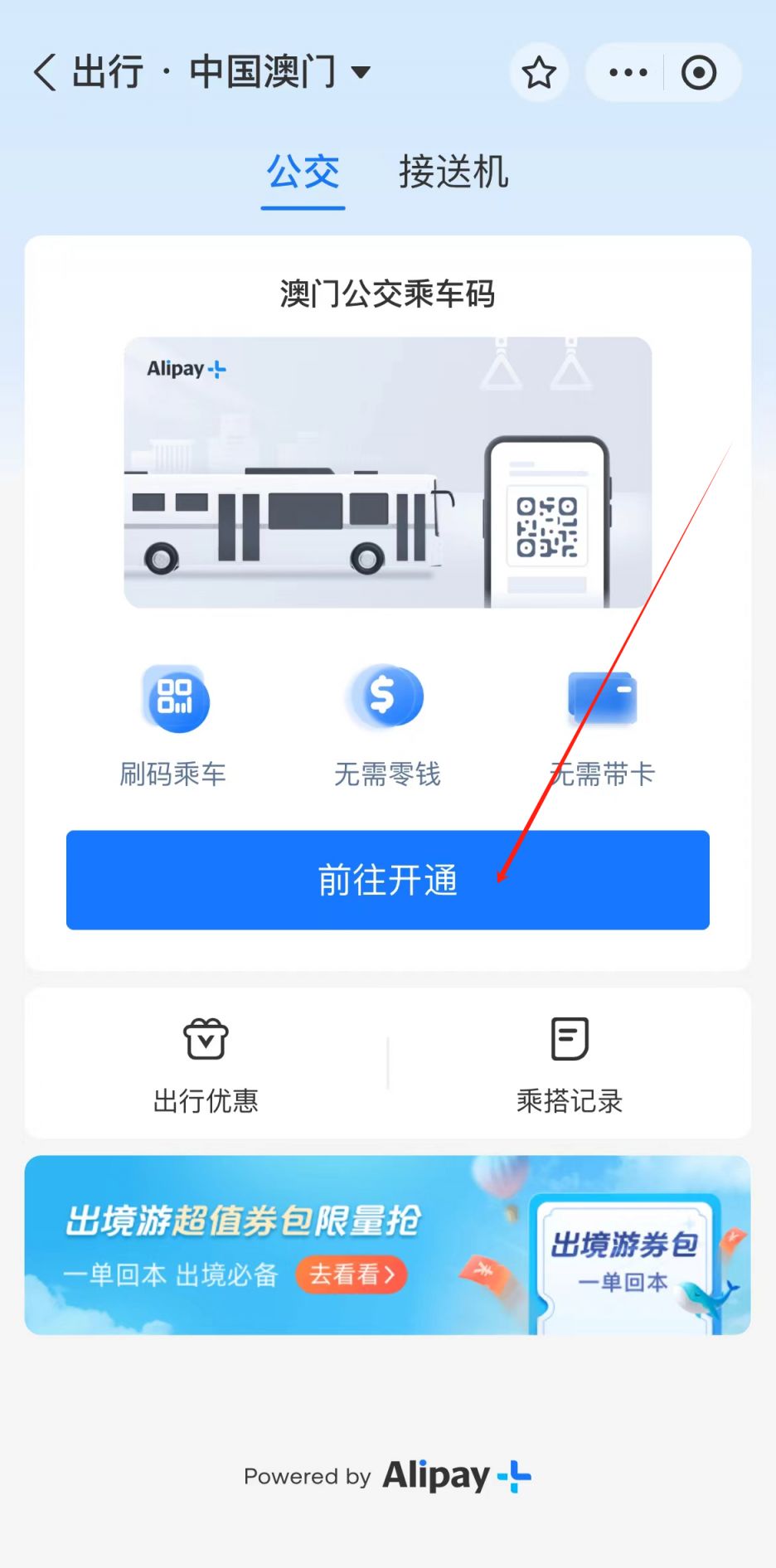Click the 无需零钱 dollar coin icon
Viewport: 776px width, 1568px height.
[x=386, y=697]
